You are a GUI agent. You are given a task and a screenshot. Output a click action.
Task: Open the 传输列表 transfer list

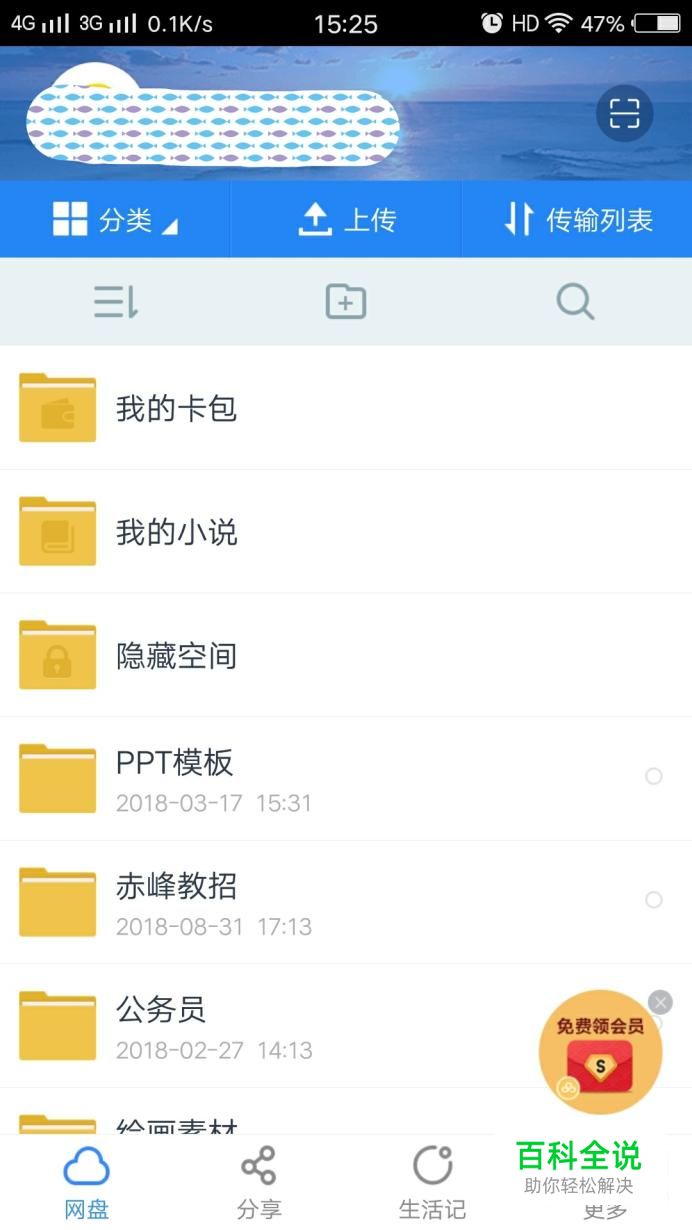577,219
